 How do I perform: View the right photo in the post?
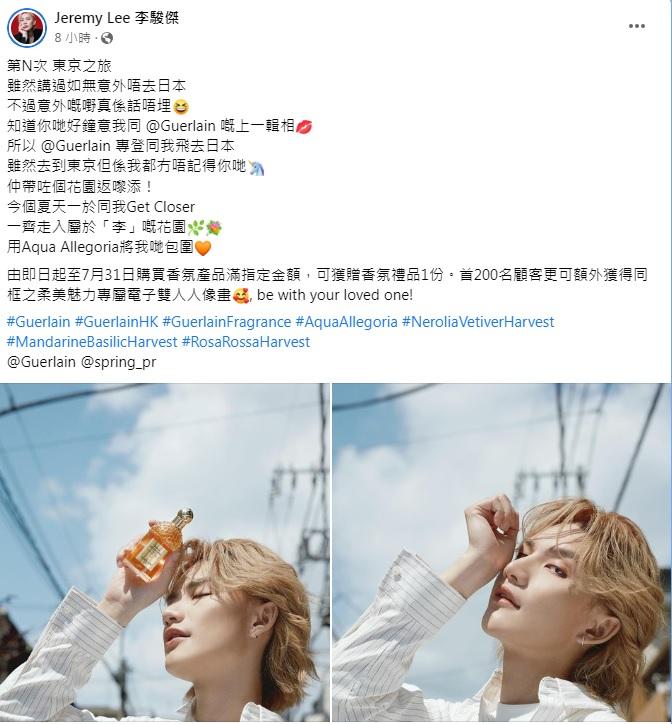[501, 553]
